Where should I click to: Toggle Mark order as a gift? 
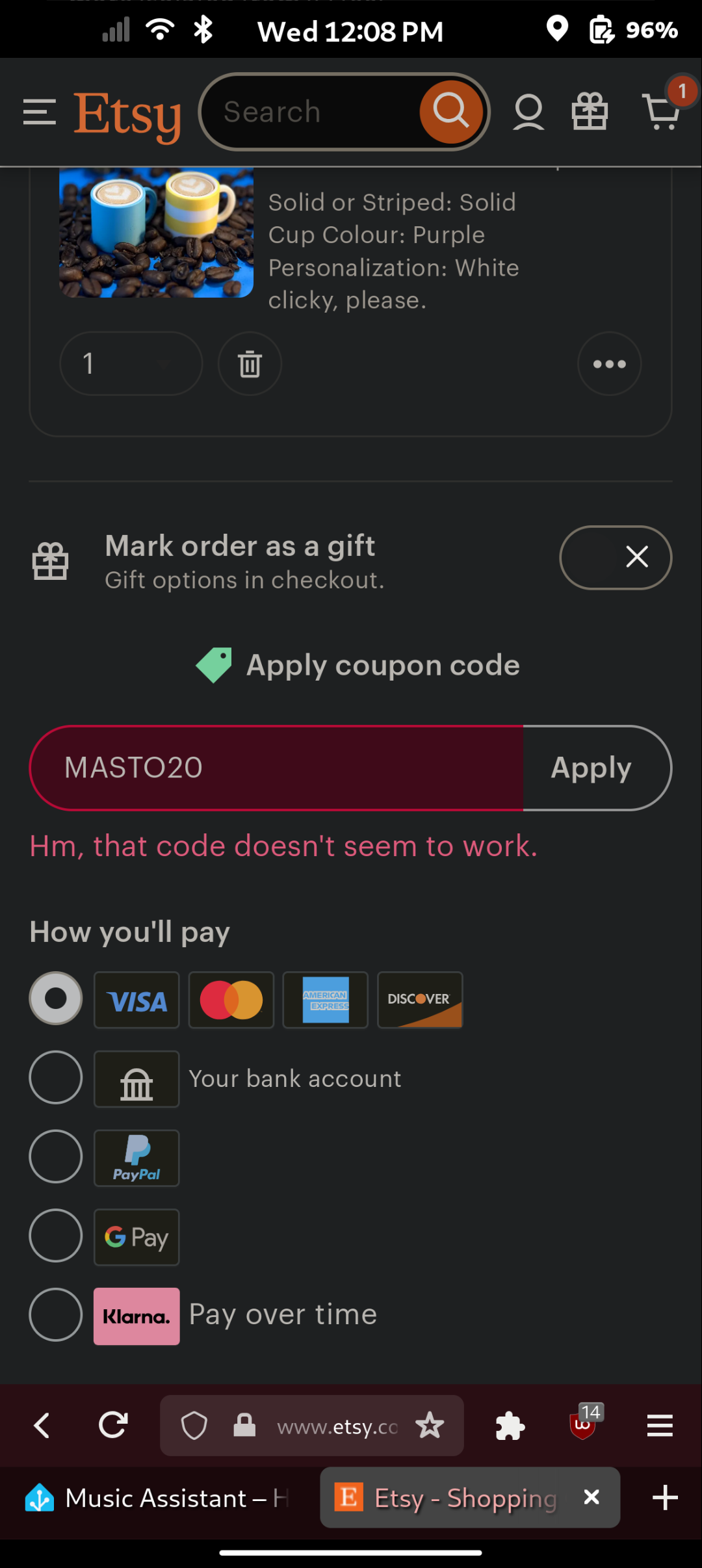coord(615,557)
